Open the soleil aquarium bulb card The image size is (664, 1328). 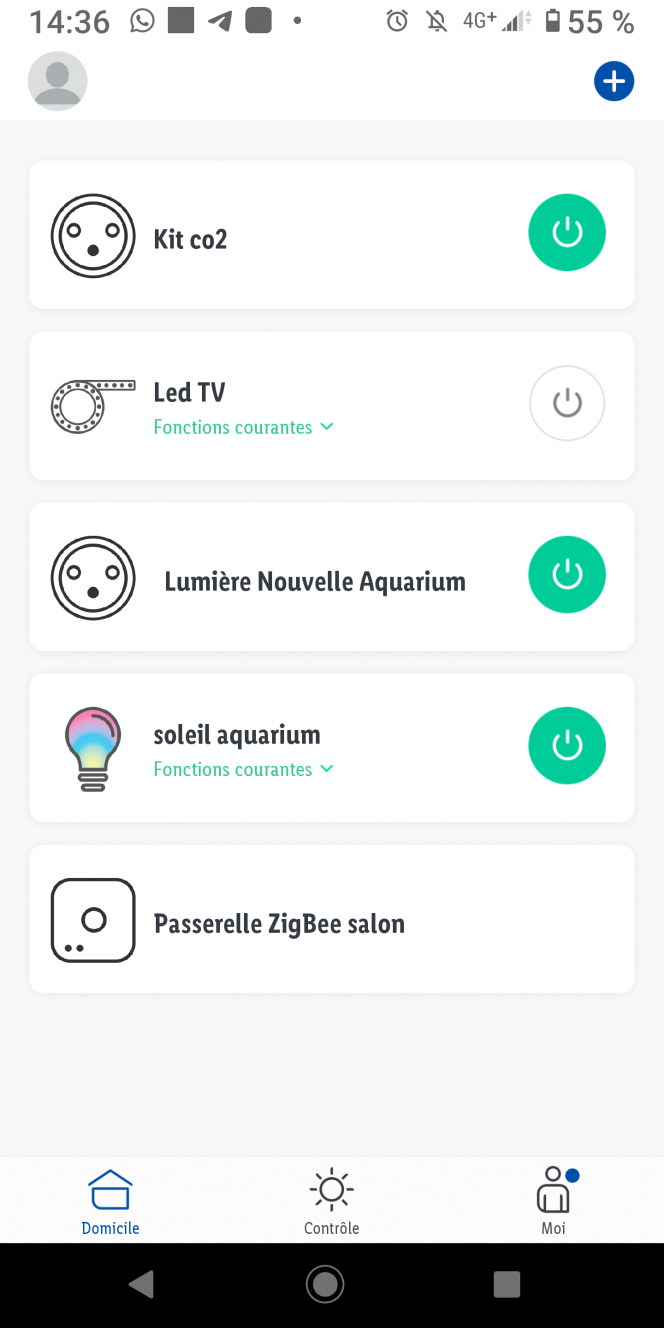tap(332, 747)
